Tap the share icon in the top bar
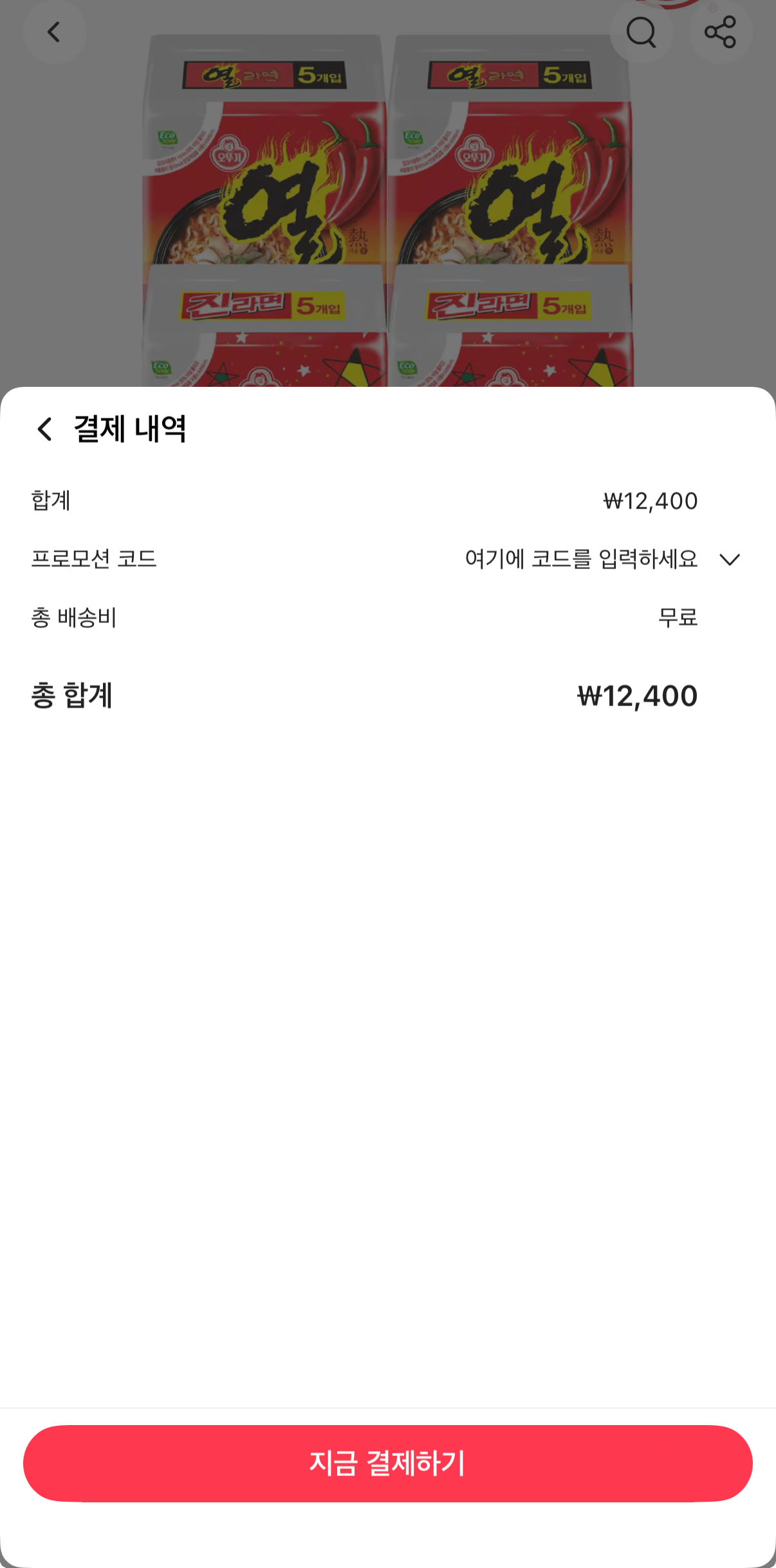 (x=721, y=33)
